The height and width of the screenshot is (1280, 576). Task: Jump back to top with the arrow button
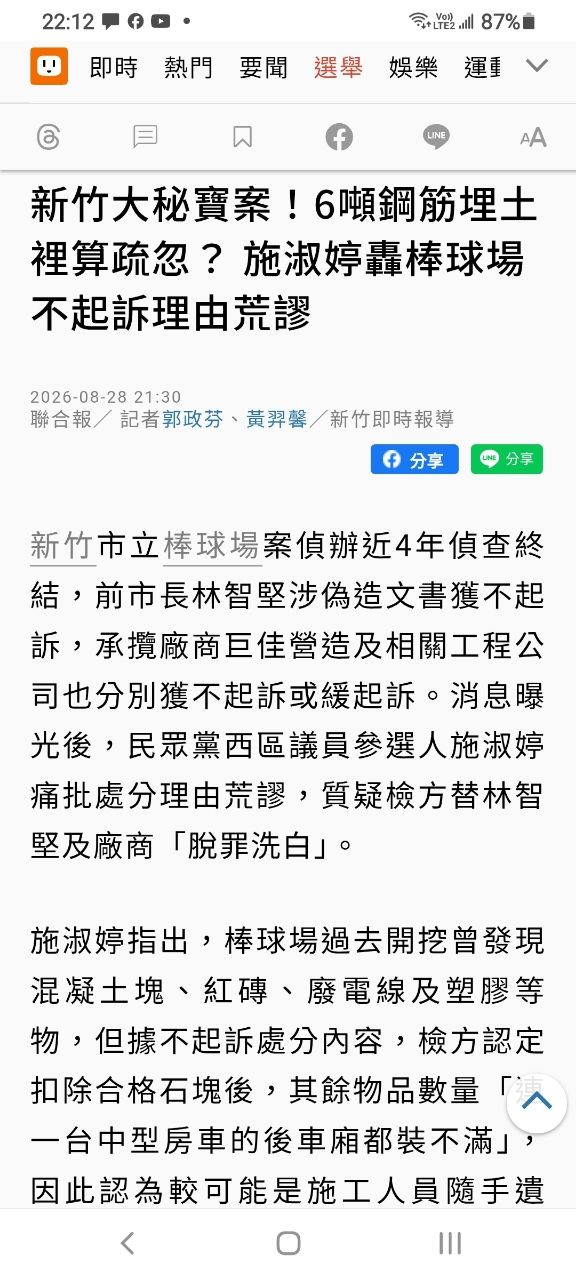click(x=537, y=1102)
